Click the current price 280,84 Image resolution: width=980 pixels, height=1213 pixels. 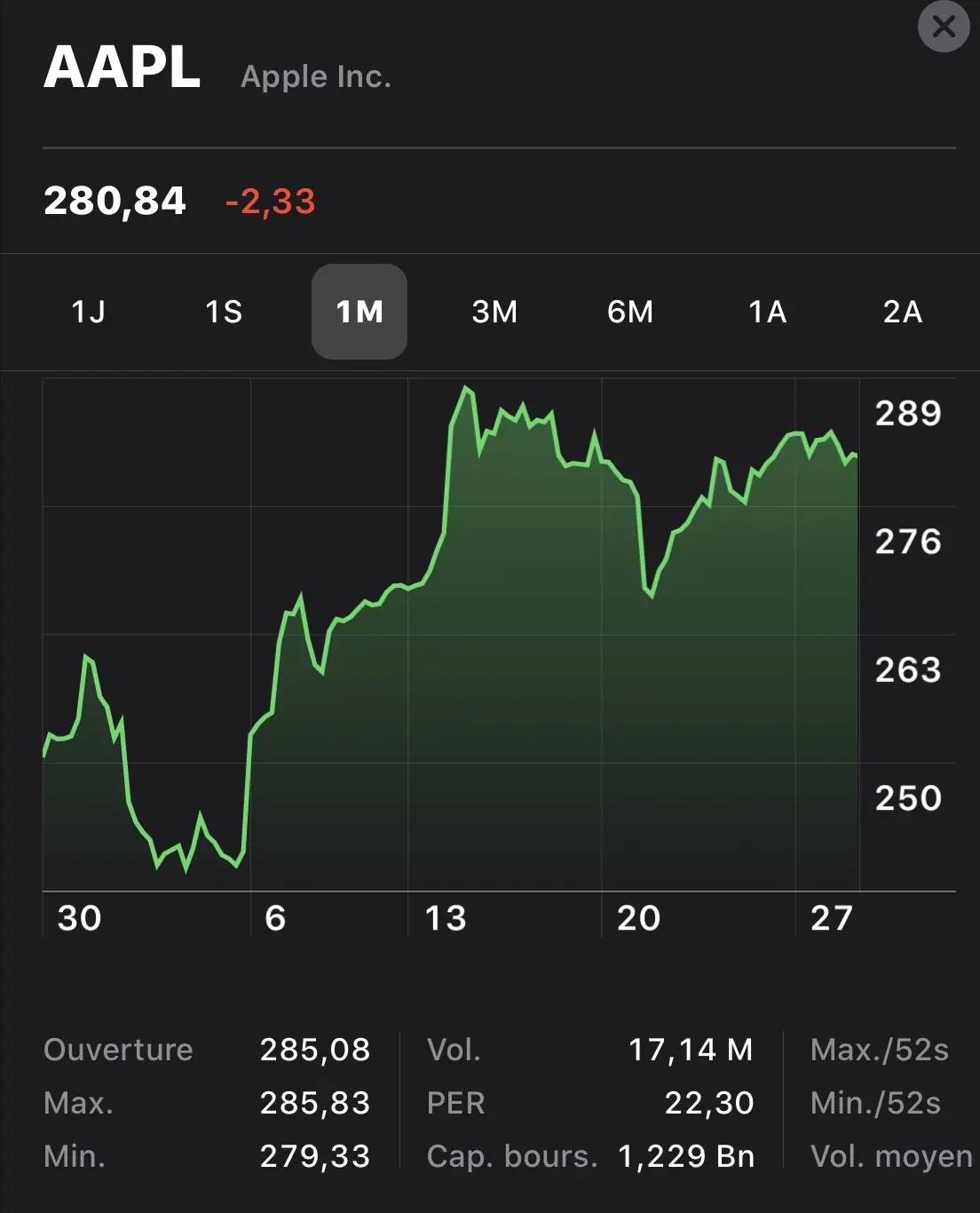(115, 202)
